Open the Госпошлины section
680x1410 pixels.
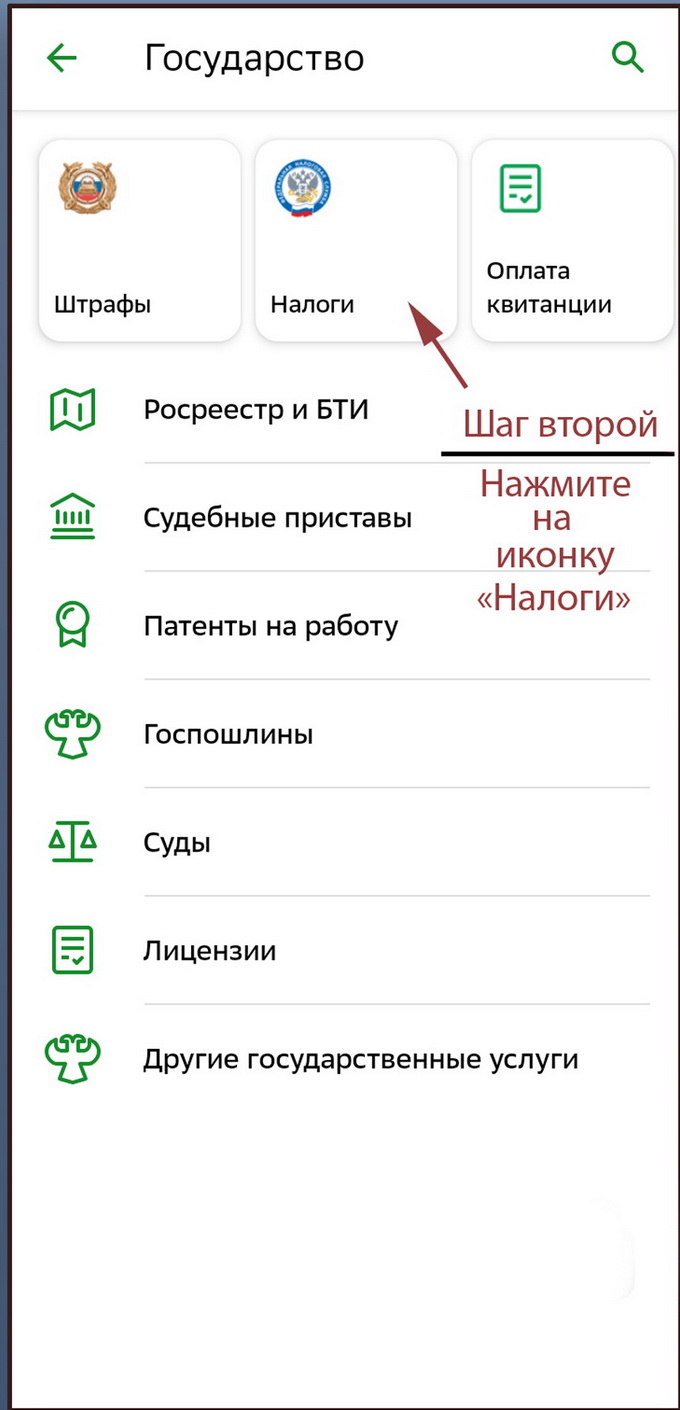tap(228, 734)
